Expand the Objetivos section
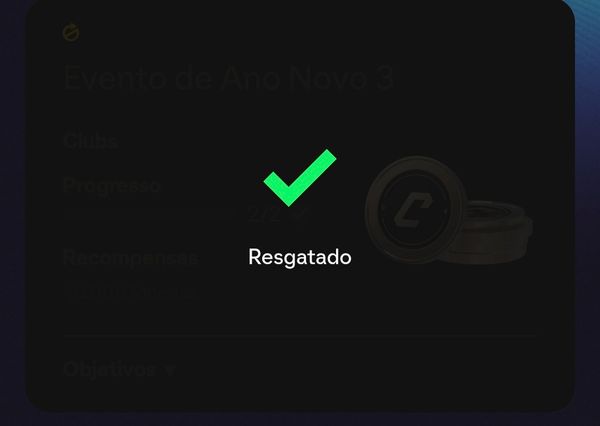 [119, 370]
